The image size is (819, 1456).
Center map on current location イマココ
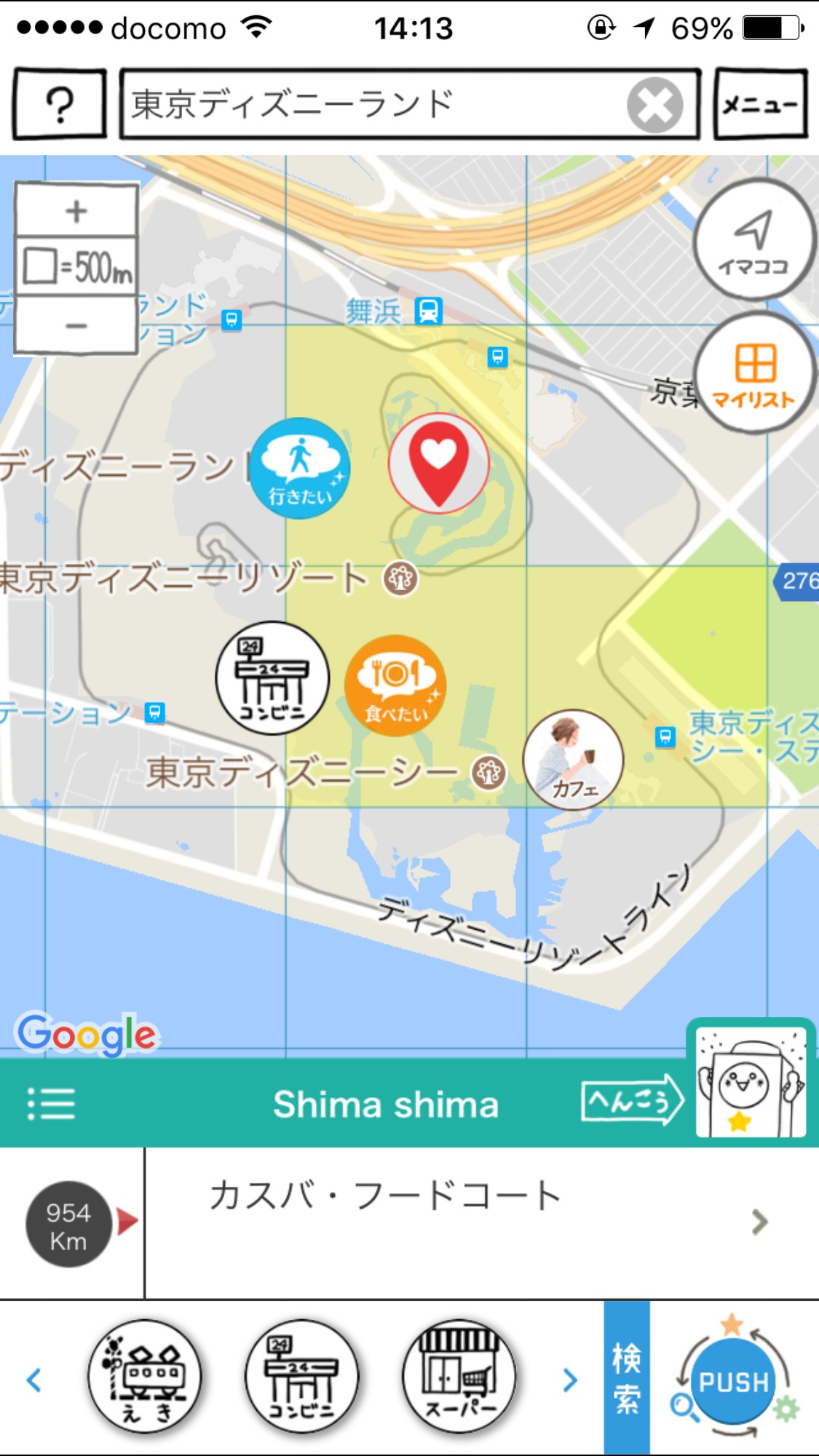tap(753, 240)
